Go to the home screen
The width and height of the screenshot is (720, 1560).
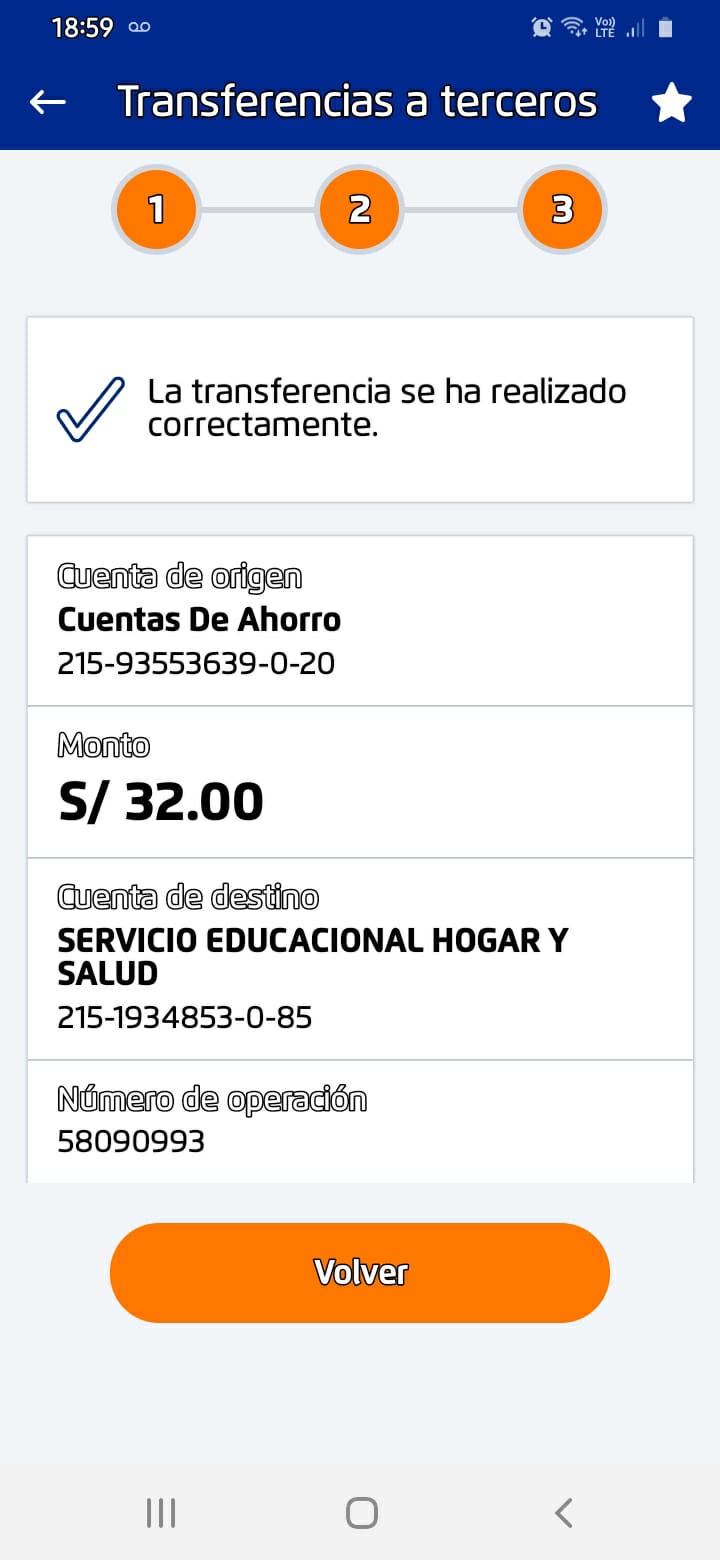tap(361, 1512)
